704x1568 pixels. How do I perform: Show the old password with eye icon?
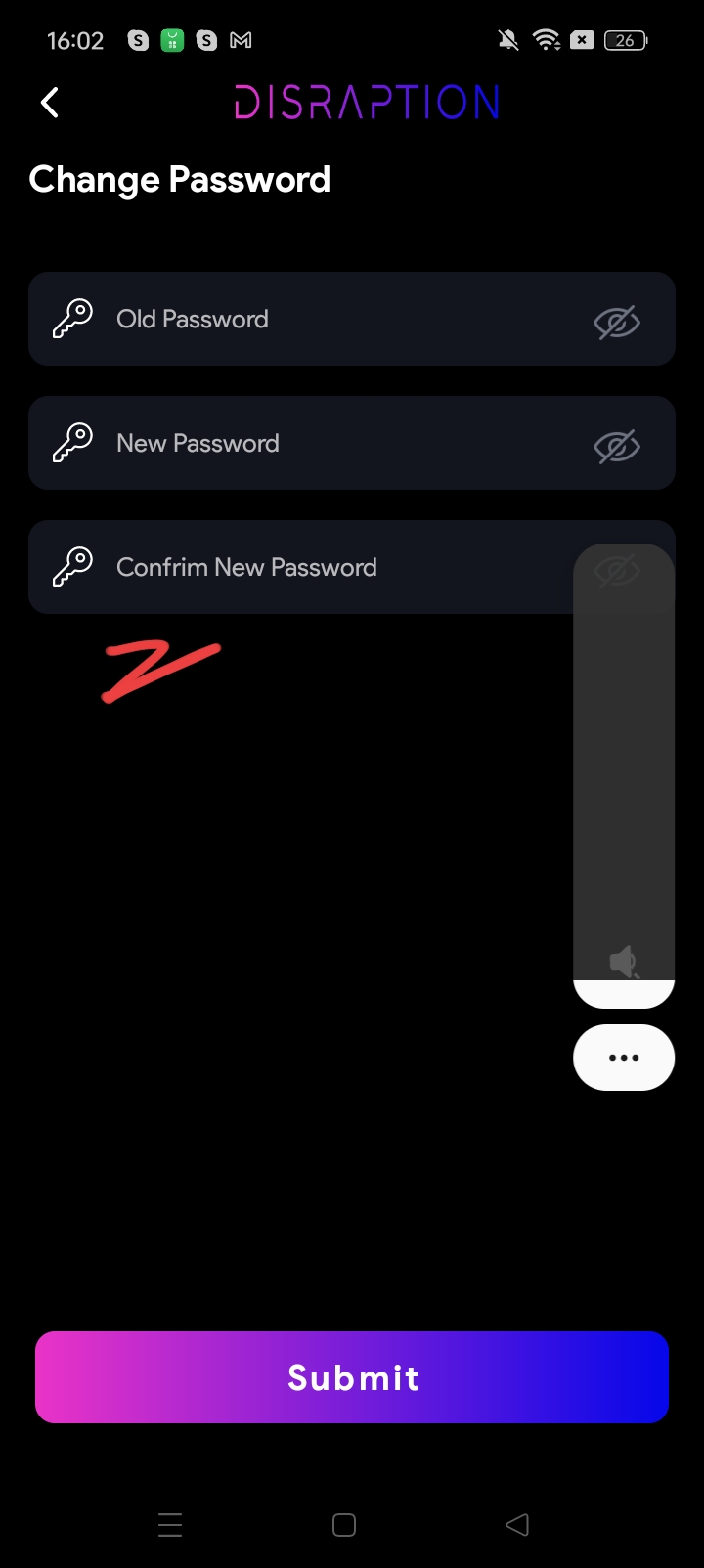coord(617,322)
